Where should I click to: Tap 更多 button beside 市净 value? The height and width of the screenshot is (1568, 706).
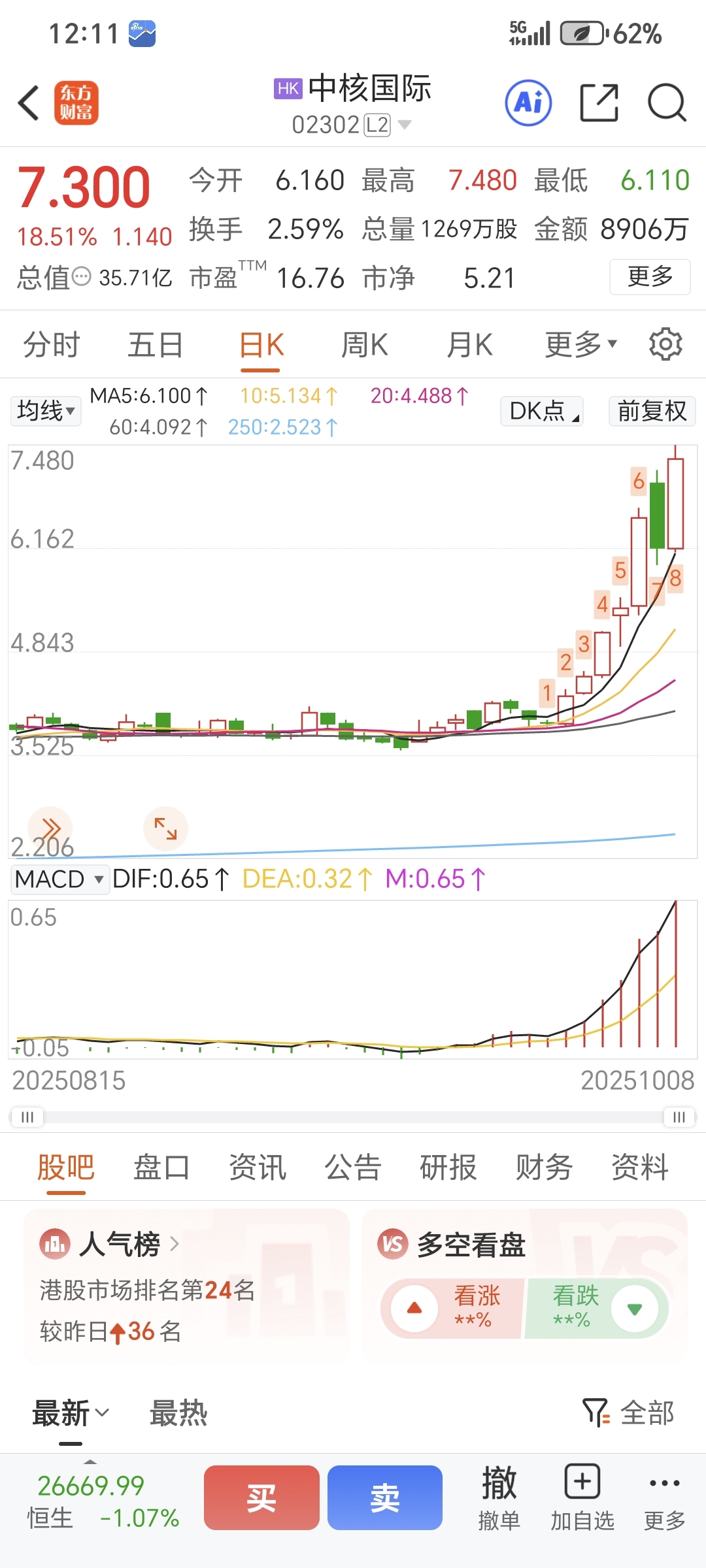pyautogui.click(x=649, y=276)
